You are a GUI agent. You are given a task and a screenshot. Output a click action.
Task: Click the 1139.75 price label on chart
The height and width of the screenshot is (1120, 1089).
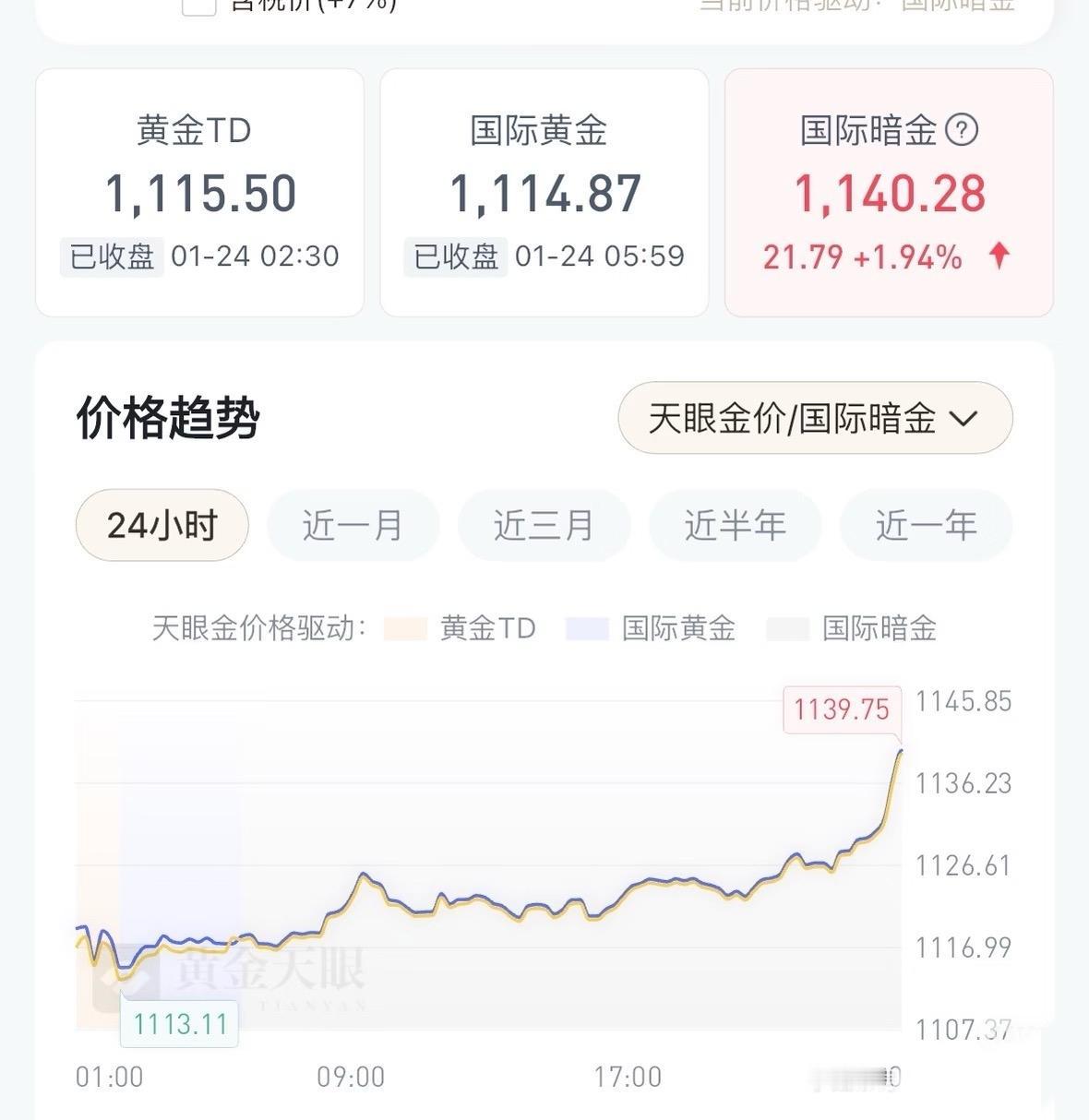coord(841,709)
